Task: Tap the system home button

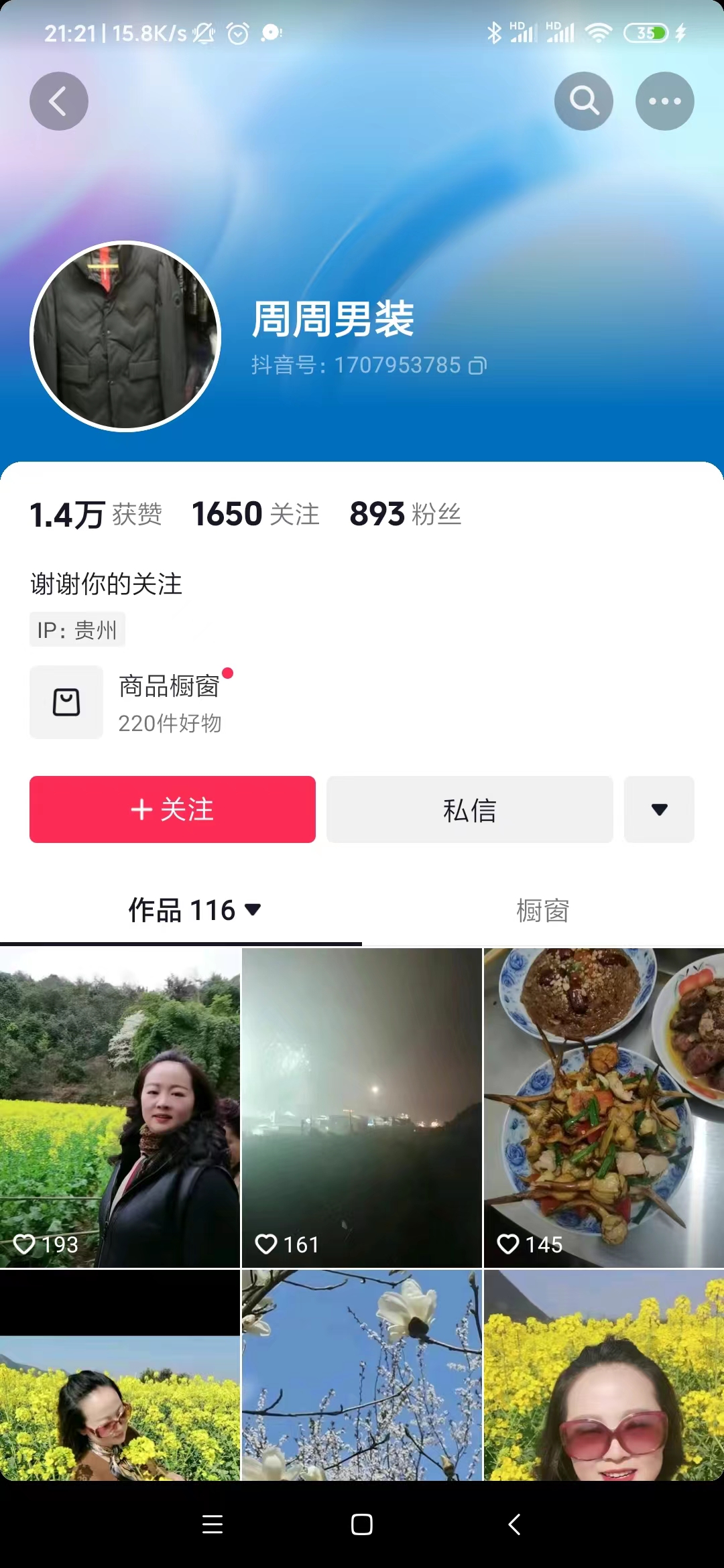Action: coord(361,1524)
